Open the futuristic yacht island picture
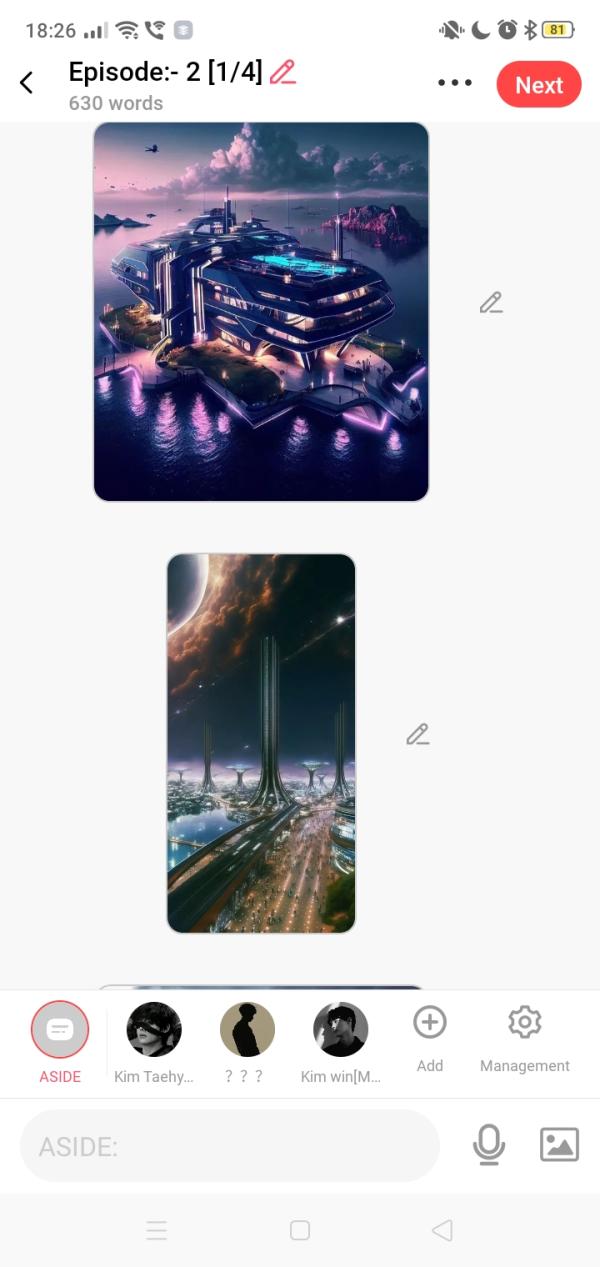Screen dimensions: 600x1267 [x=261, y=311]
